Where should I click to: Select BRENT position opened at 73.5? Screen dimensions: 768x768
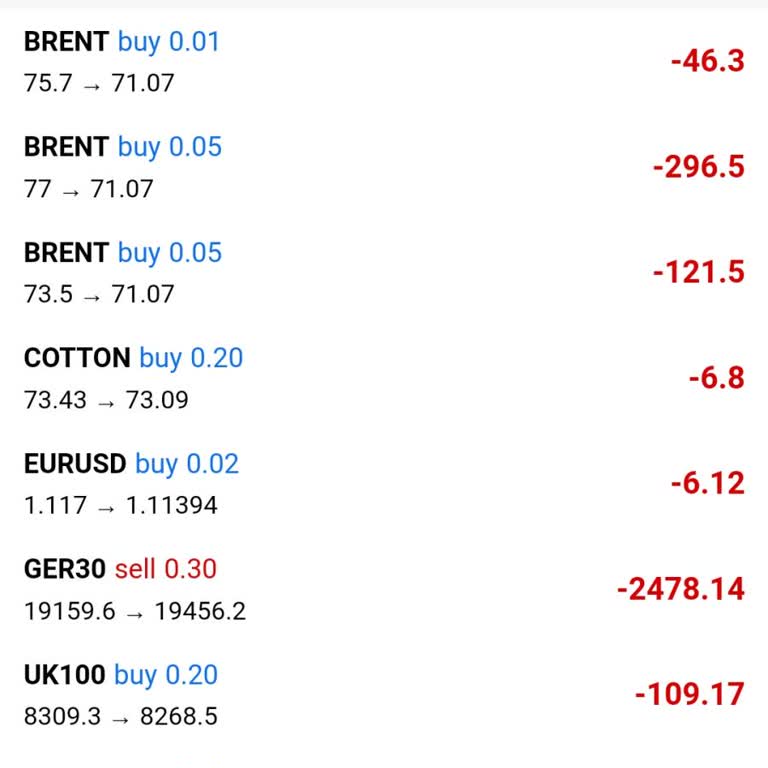(x=384, y=272)
